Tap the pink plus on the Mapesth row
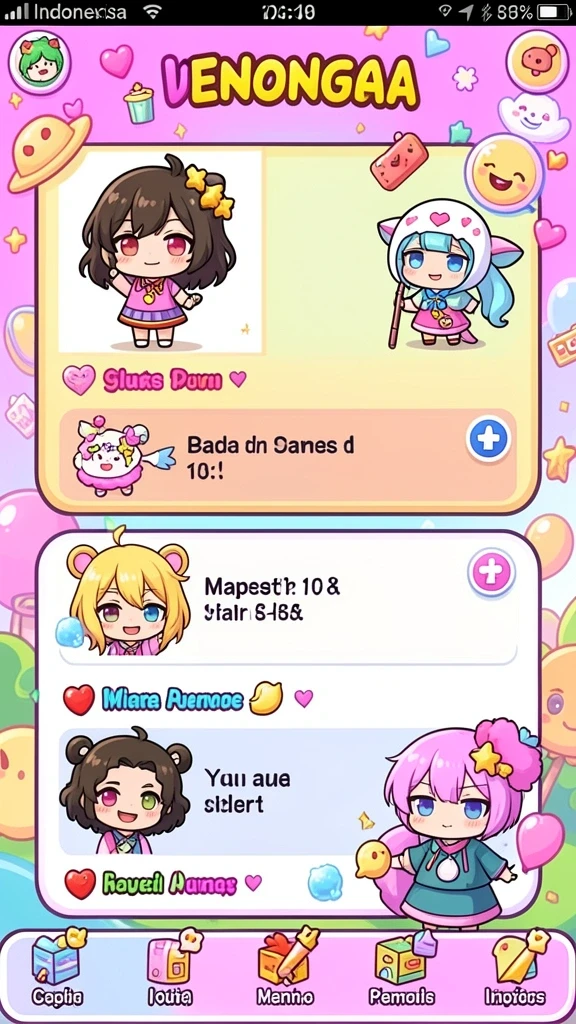This screenshot has width=576, height=1024. (491, 574)
